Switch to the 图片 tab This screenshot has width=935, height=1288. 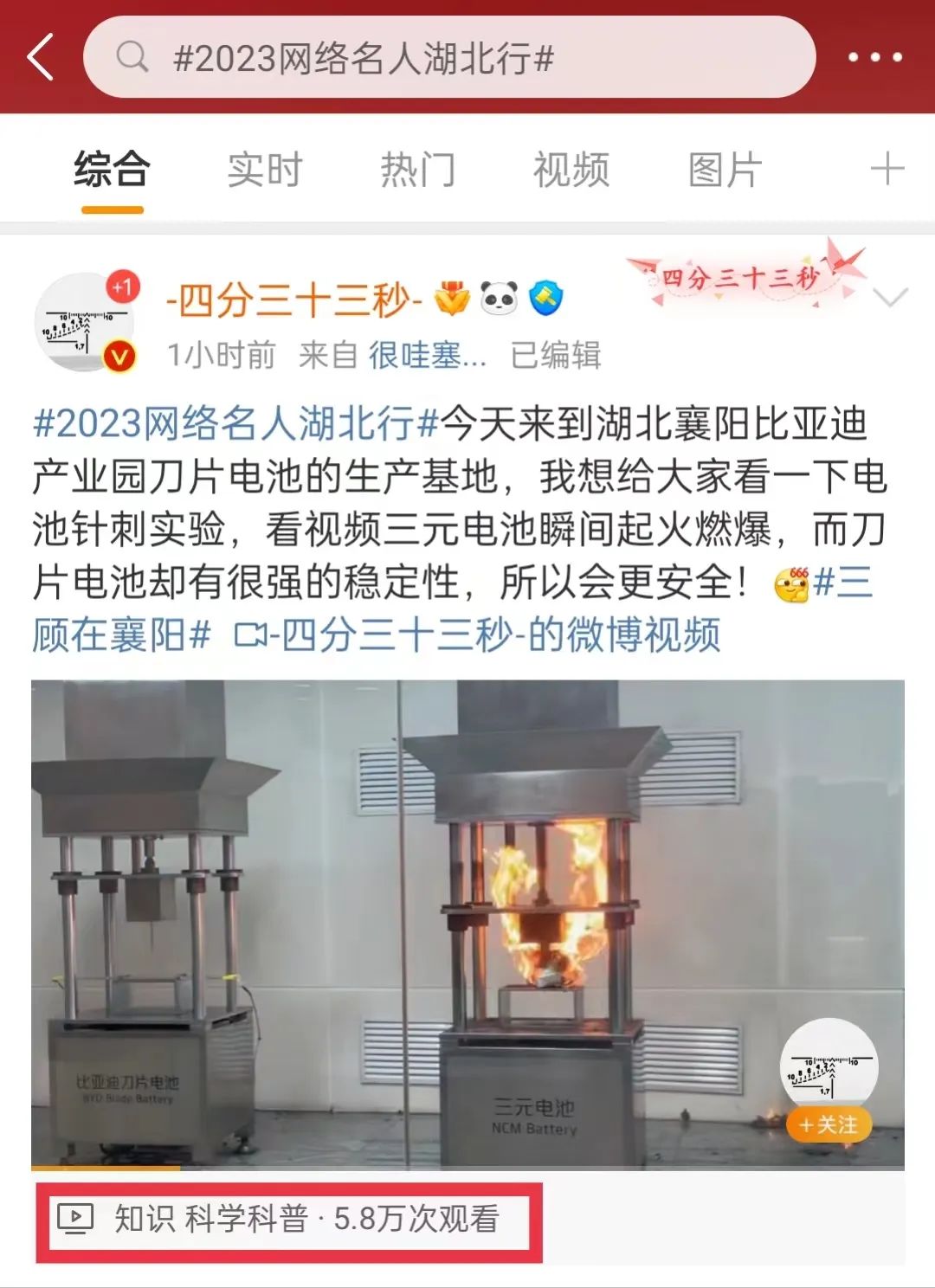click(725, 170)
